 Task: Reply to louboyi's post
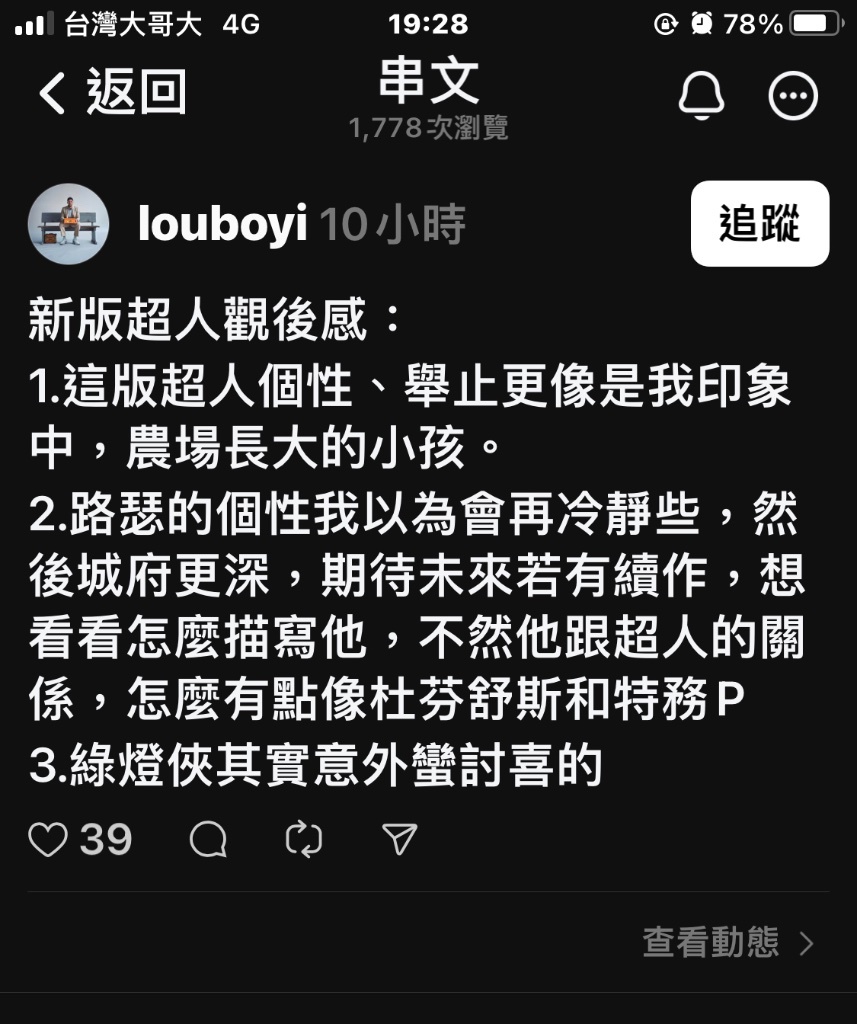pyautogui.click(x=208, y=840)
